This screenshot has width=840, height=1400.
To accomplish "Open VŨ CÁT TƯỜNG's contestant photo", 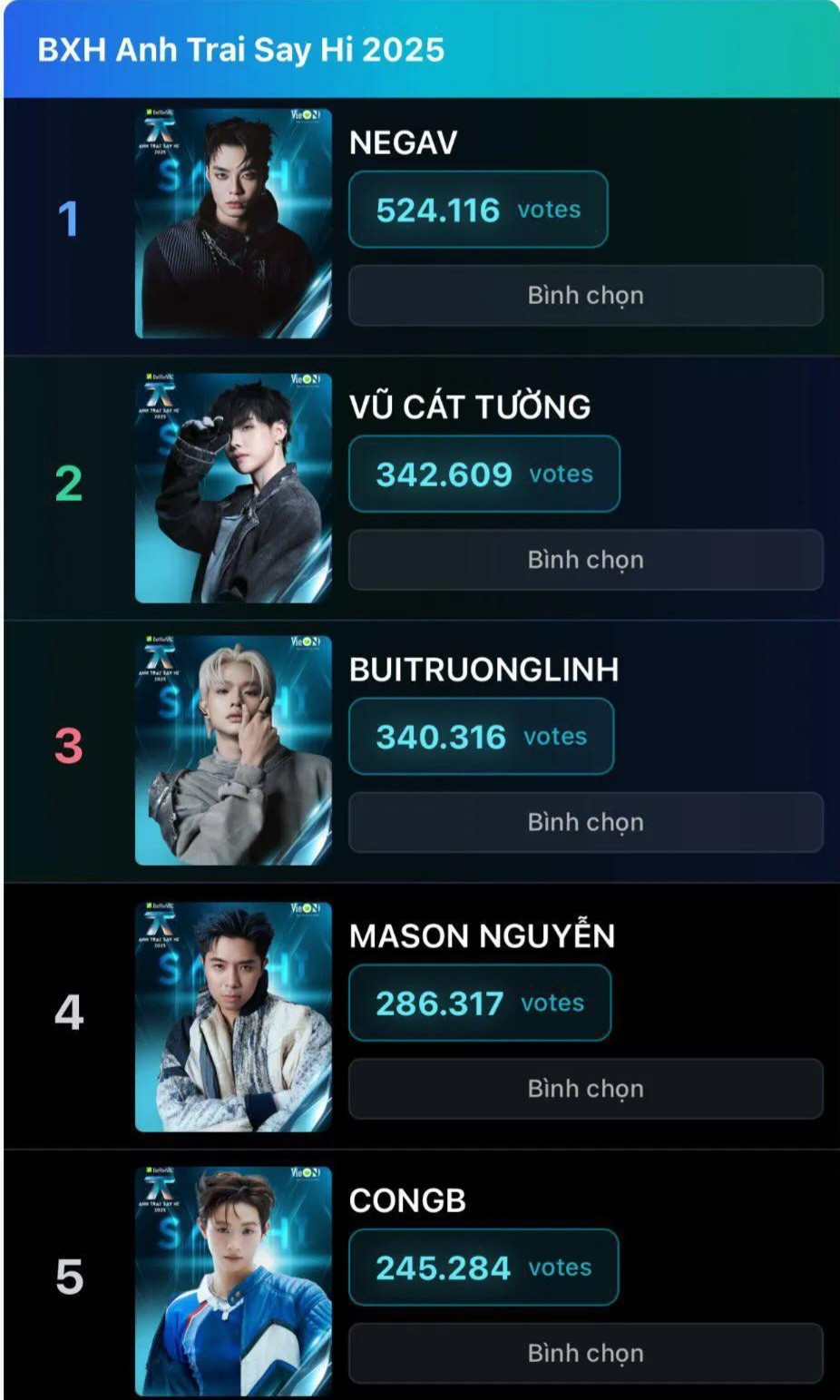I will point(233,487).
